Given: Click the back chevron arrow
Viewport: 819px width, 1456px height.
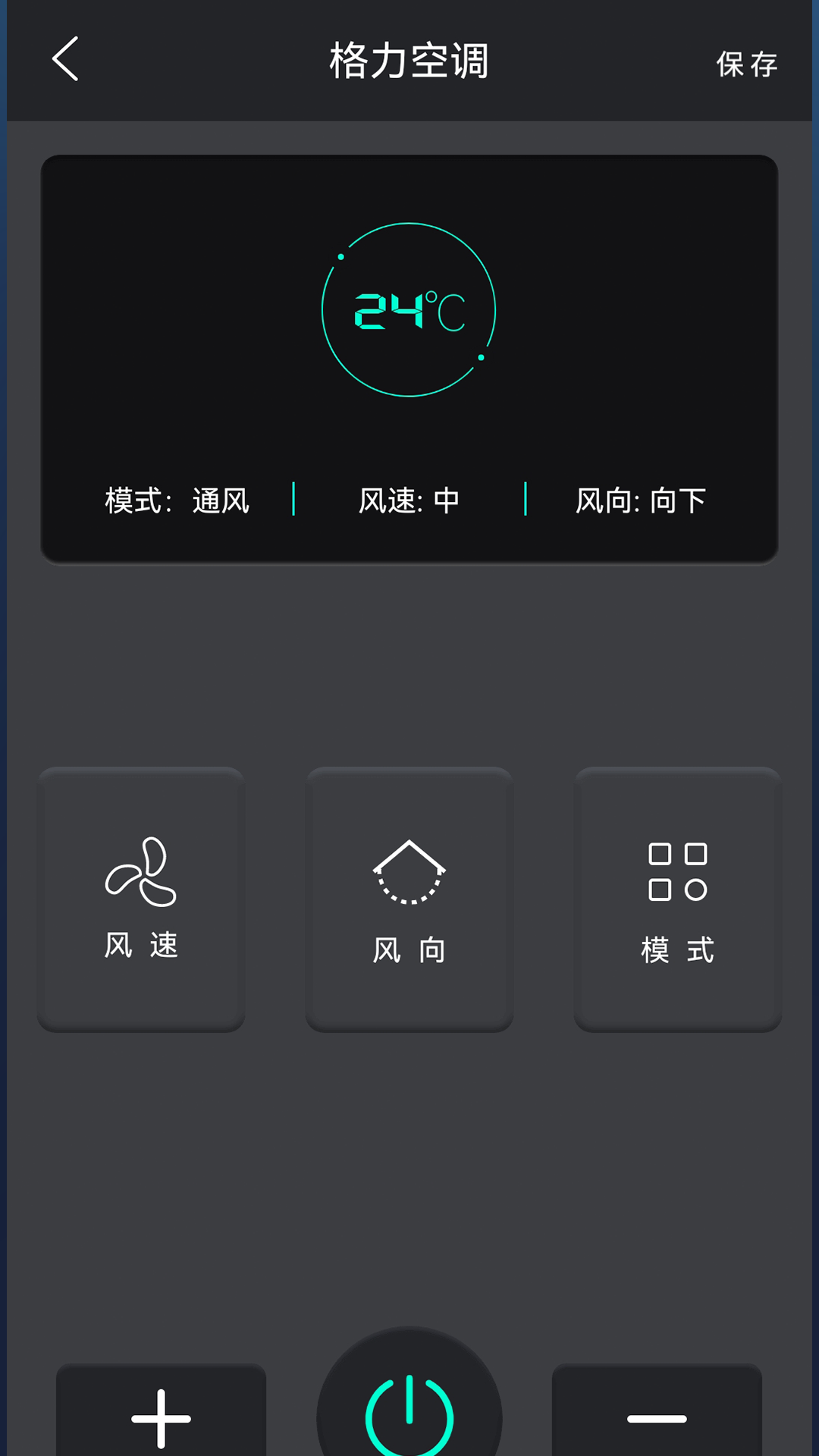Looking at the screenshot, I should point(64,61).
